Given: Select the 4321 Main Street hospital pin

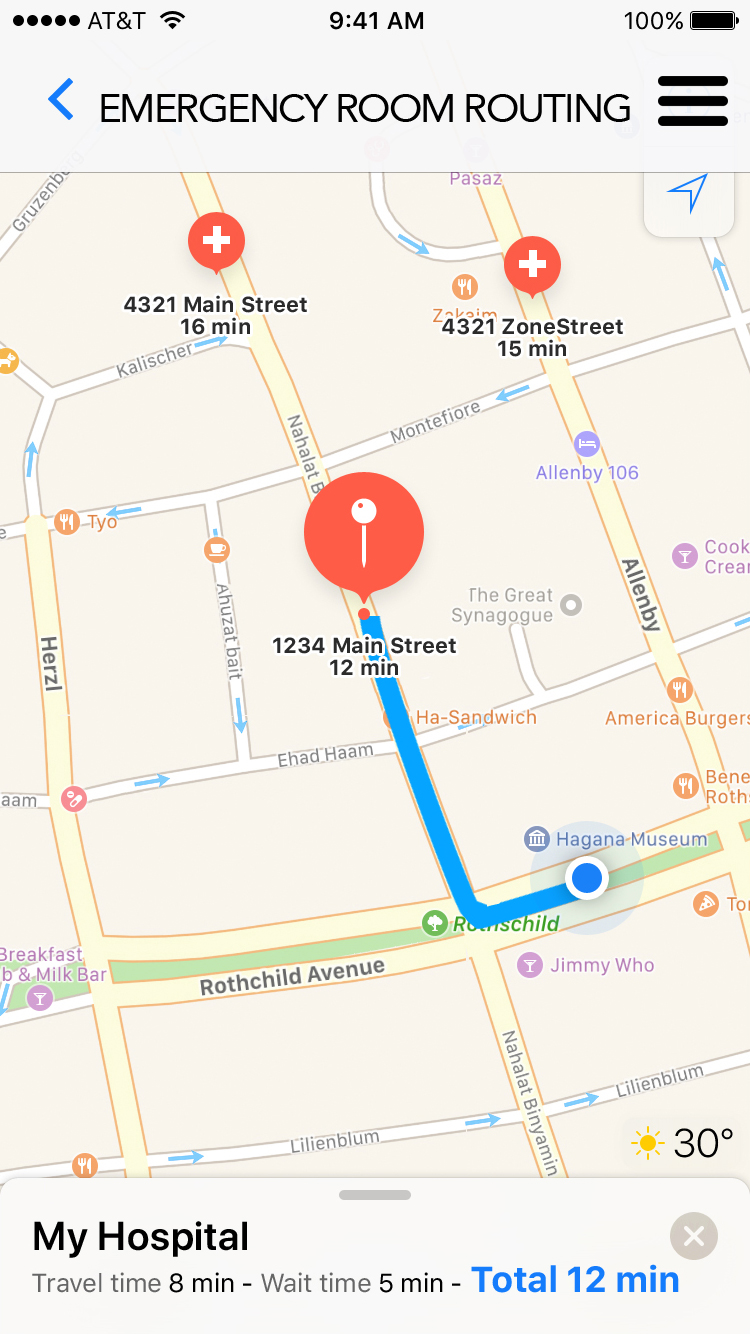Looking at the screenshot, I should coord(216,241).
